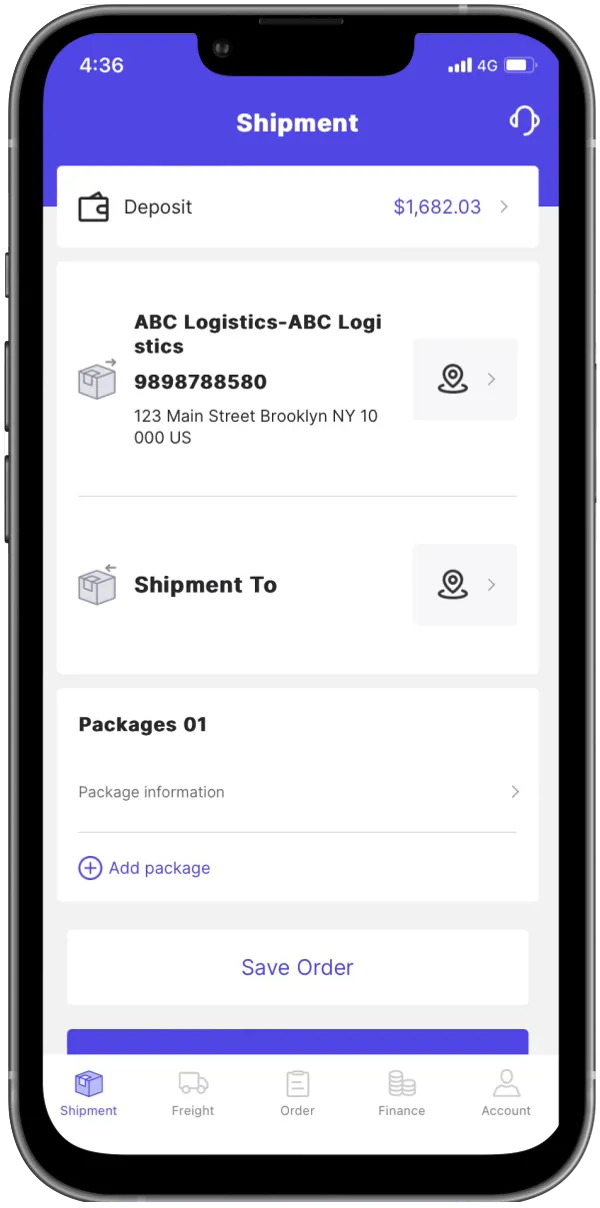The width and height of the screenshot is (600, 1208).
Task: Switch to the Order tab
Action: (297, 1093)
